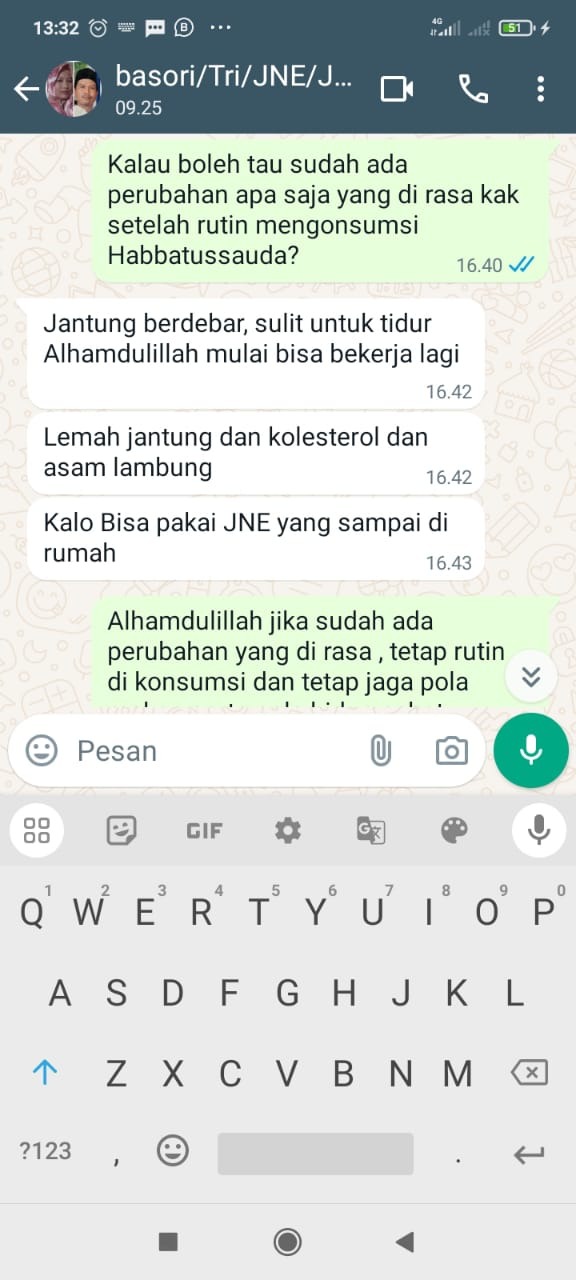Viewport: 576px width, 1280px height.
Task: Open the emoji picker in message box
Action: [41, 750]
